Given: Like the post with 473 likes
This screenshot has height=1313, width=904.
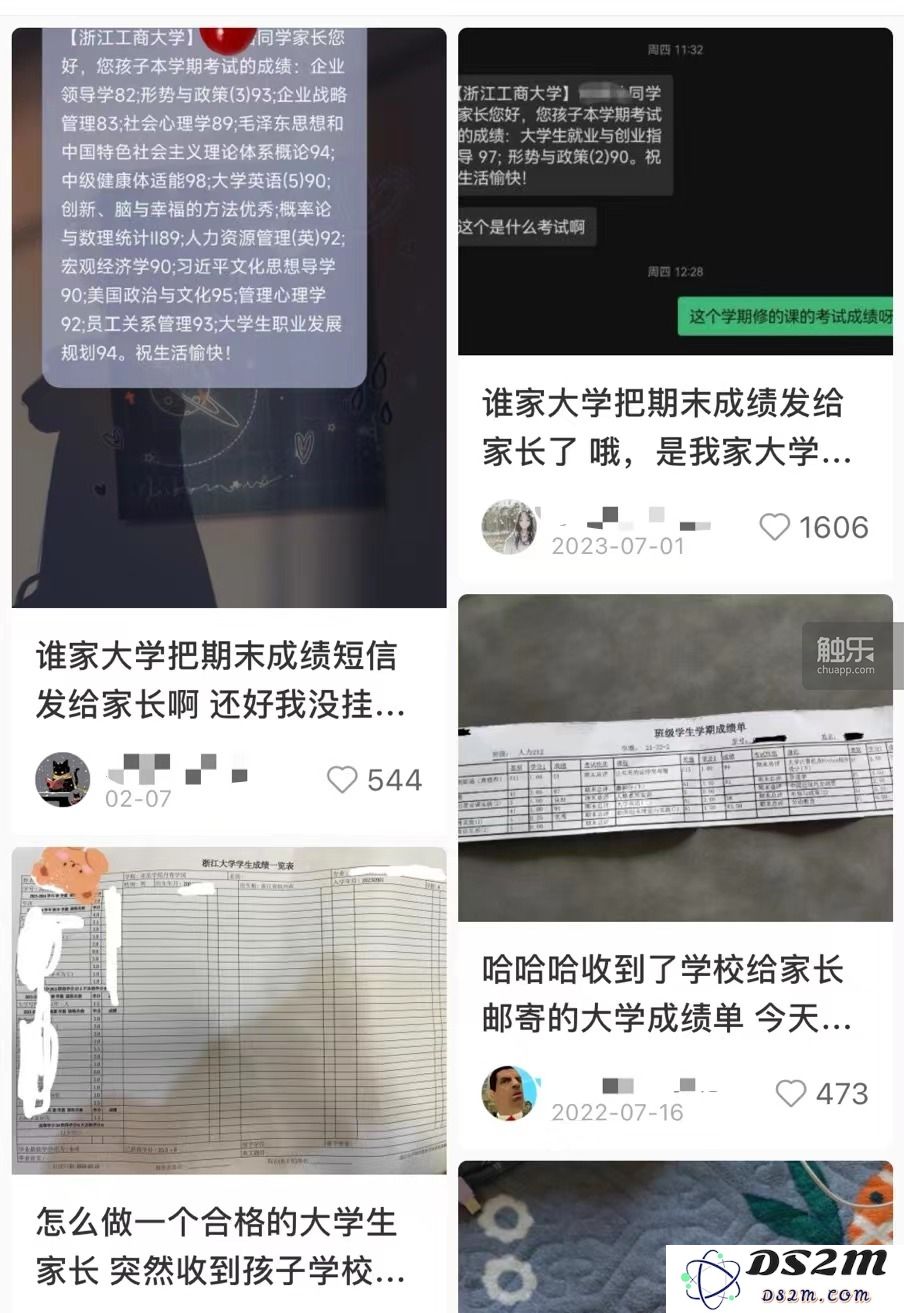Looking at the screenshot, I should pos(790,1093).
